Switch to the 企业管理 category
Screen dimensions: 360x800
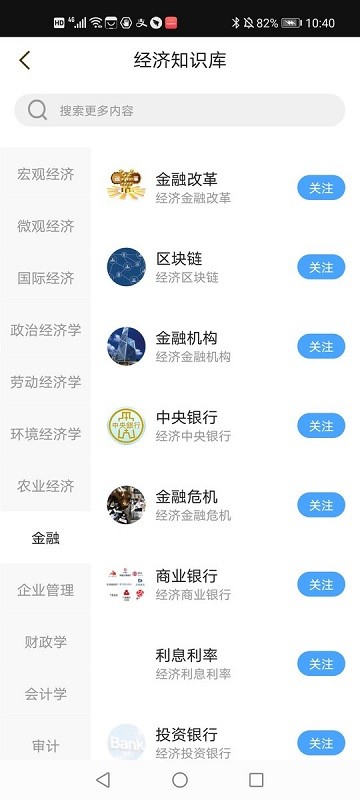[45, 590]
